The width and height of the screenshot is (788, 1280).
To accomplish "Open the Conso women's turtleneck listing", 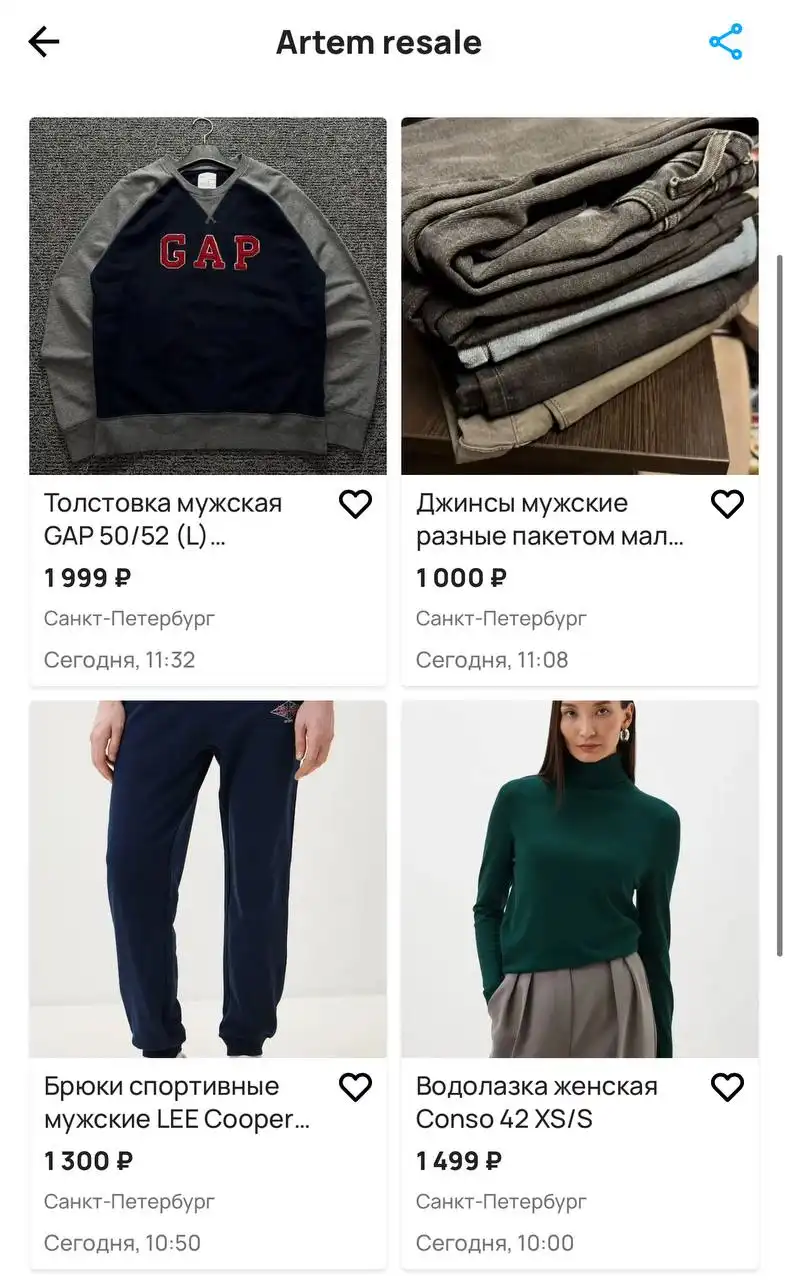I will click(580, 880).
